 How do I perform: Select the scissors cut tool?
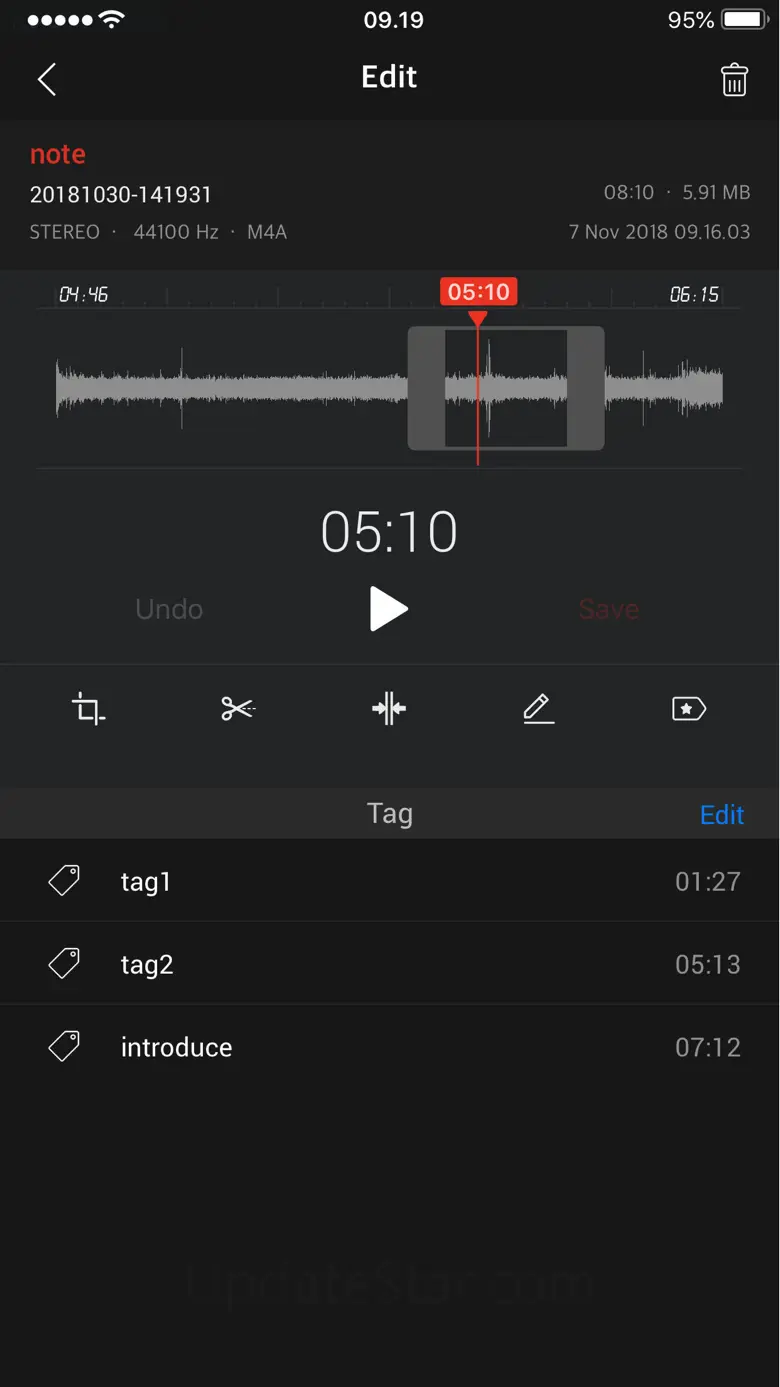coord(238,709)
